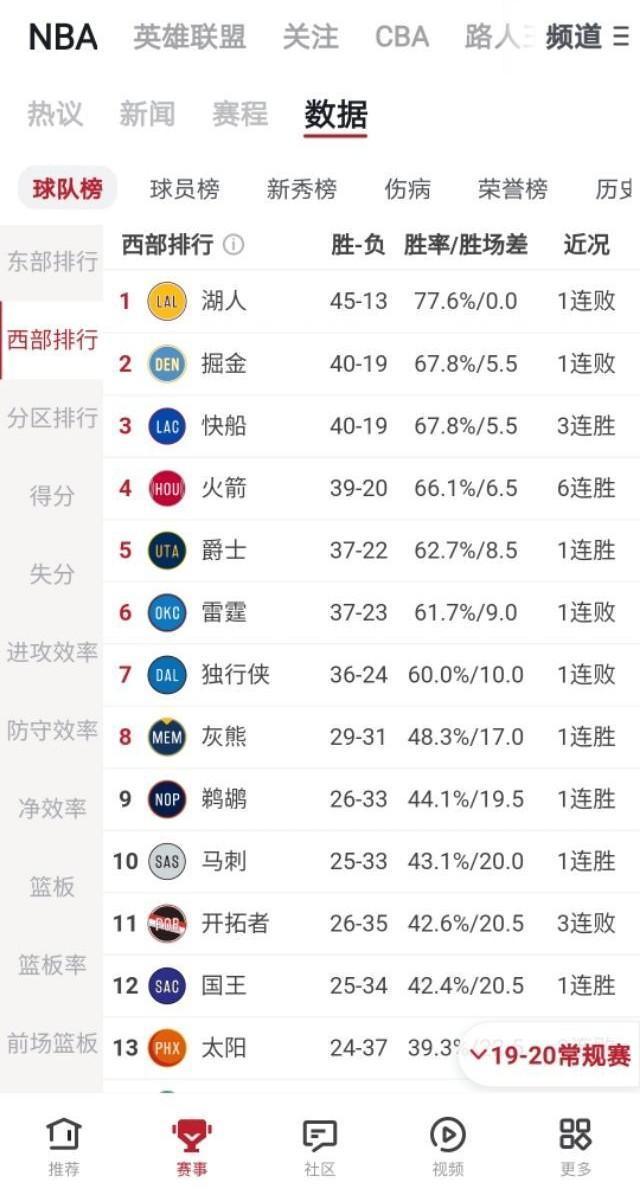Switch to the 新闻 tab

pos(147,114)
